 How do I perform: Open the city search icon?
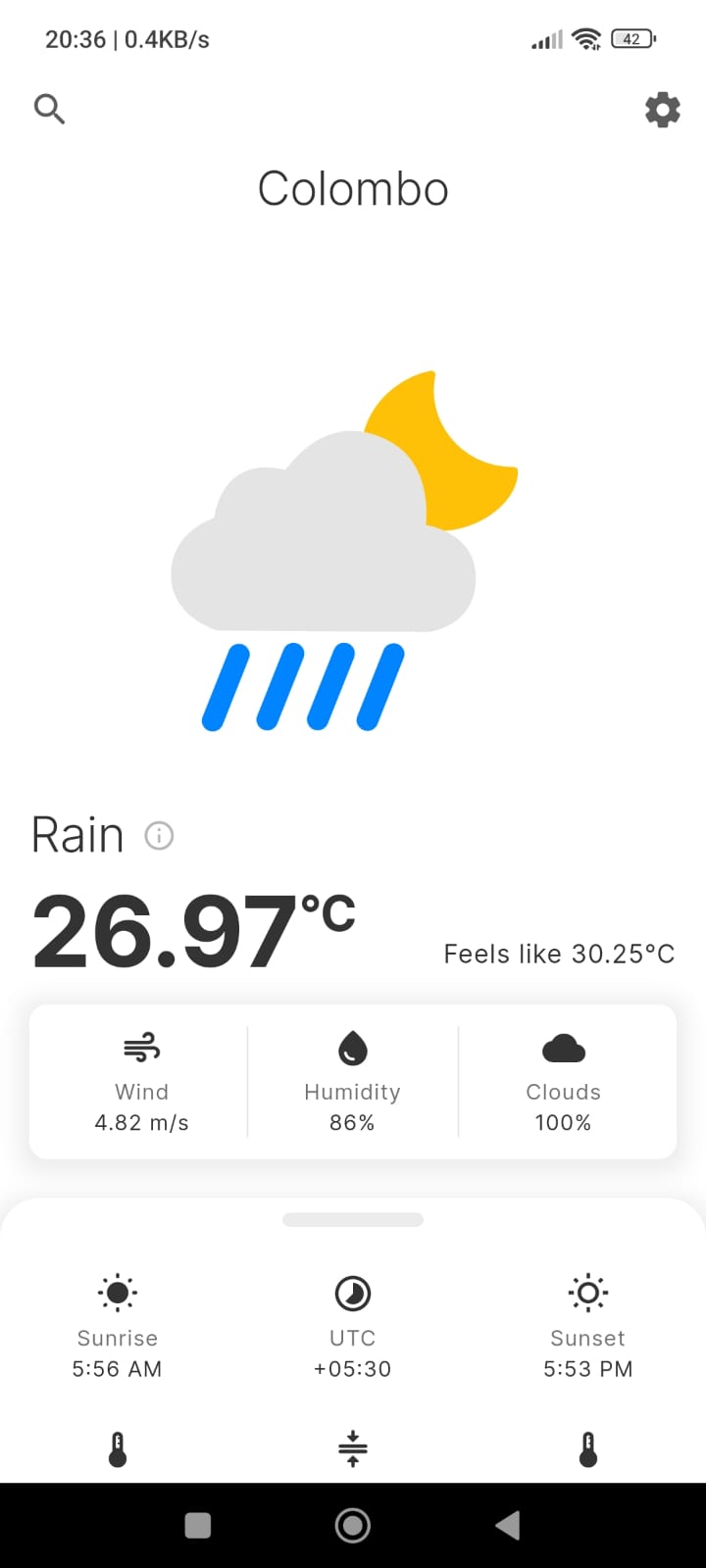[x=49, y=109]
